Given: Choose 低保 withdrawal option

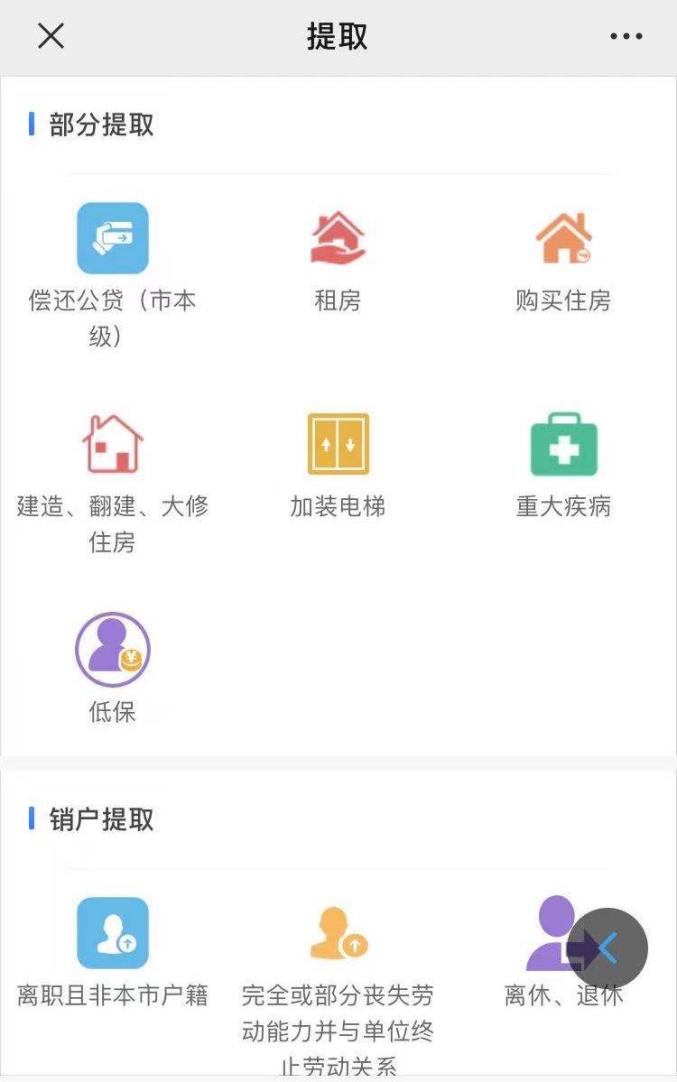Looking at the screenshot, I should pyautogui.click(x=113, y=650).
